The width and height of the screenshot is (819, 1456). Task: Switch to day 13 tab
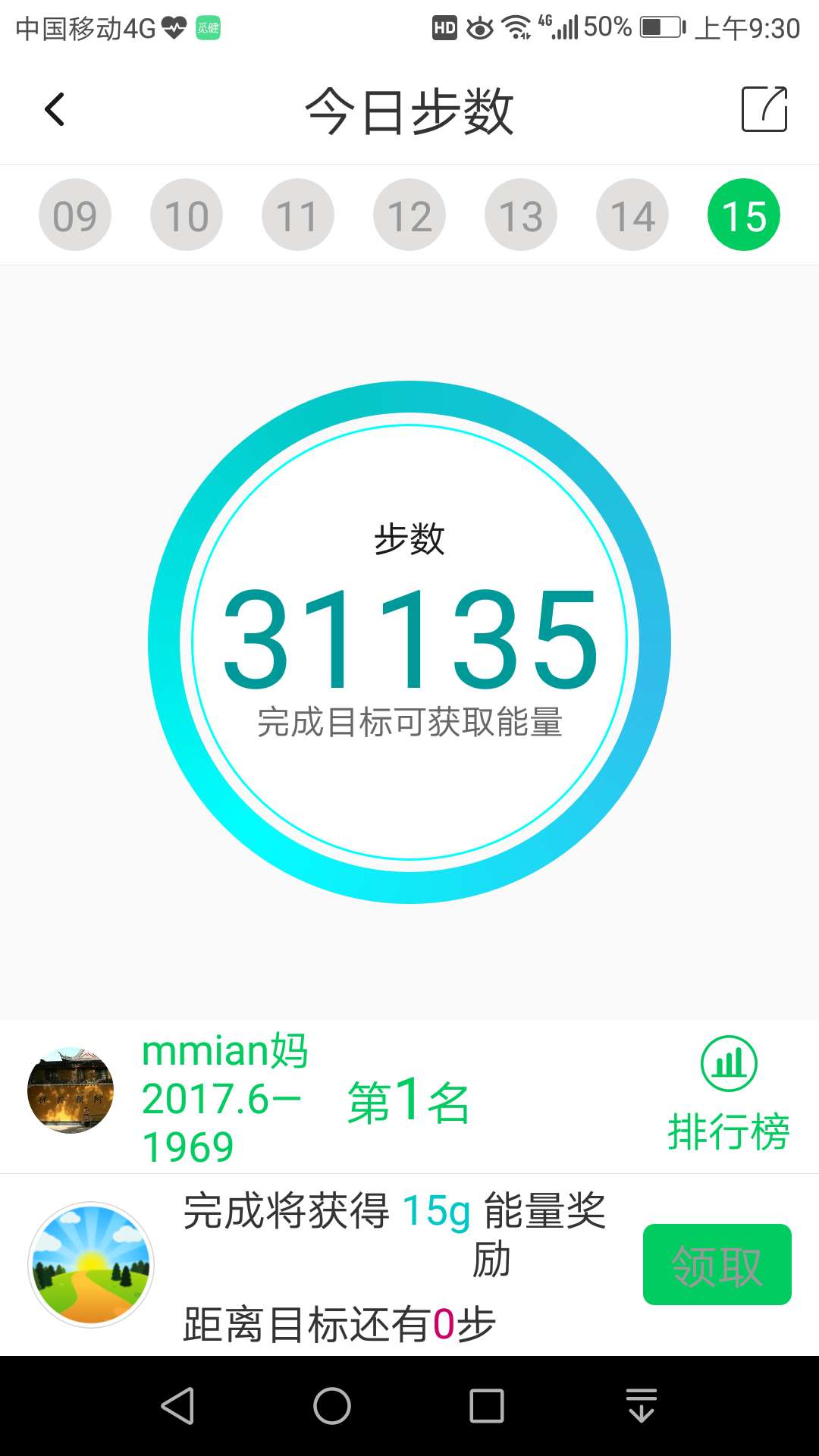pyautogui.click(x=521, y=213)
